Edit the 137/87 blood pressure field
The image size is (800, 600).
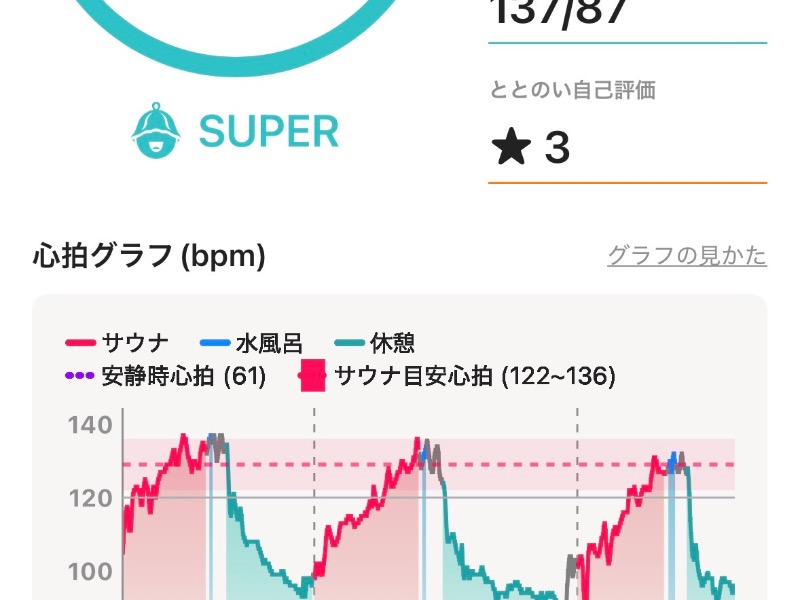626,17
